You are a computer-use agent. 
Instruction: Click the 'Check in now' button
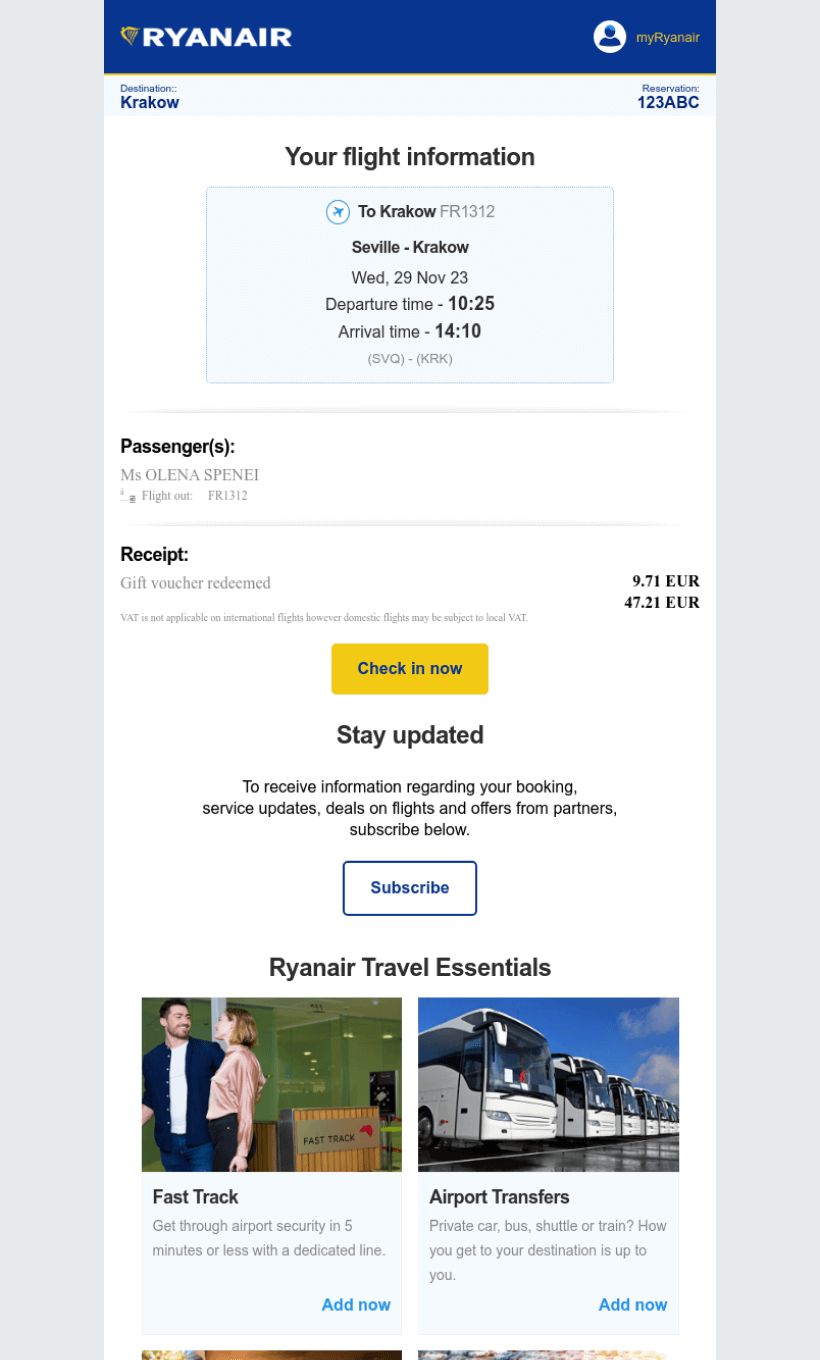(x=409, y=668)
